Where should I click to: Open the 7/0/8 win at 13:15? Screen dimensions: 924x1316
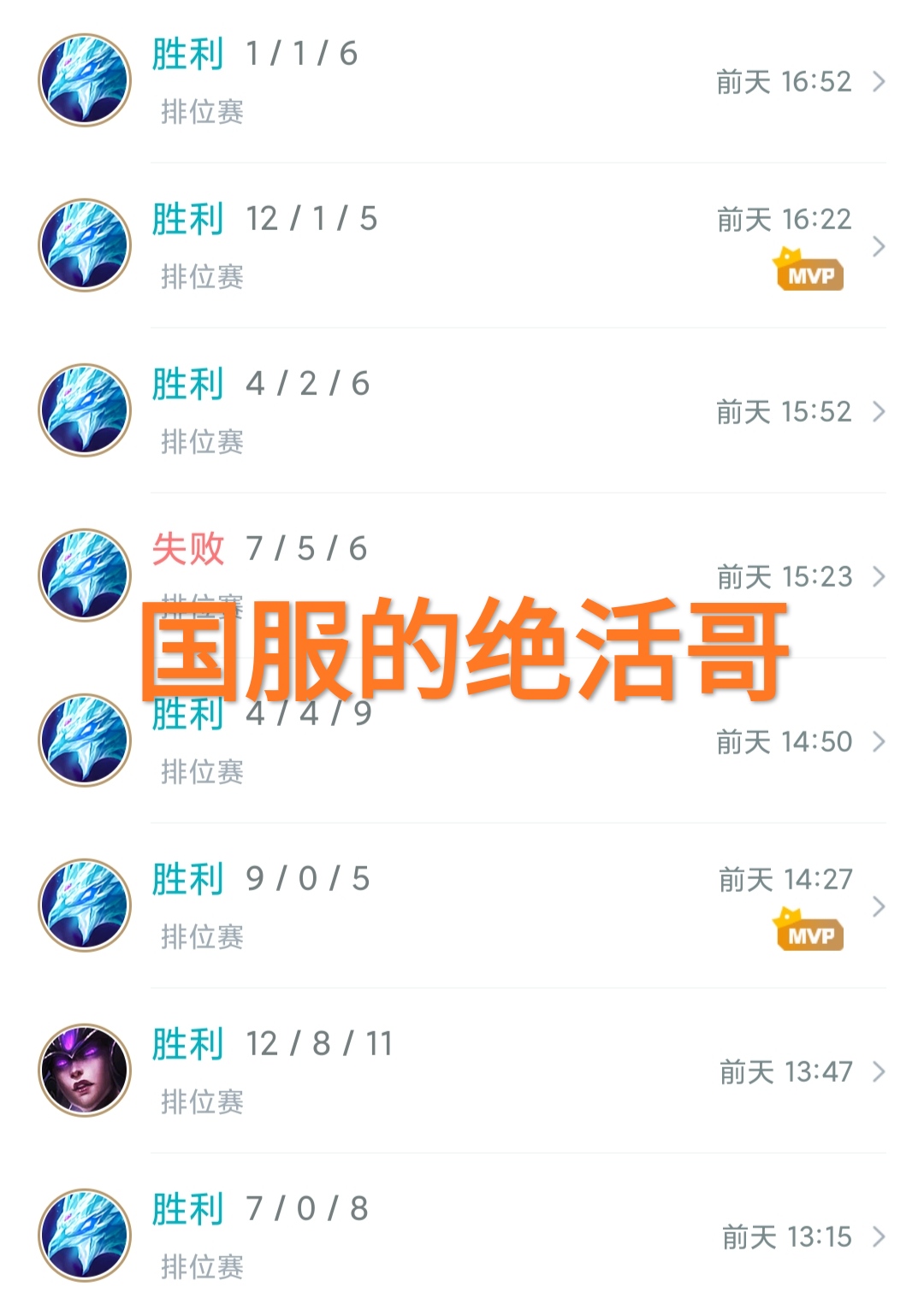coord(462,1236)
